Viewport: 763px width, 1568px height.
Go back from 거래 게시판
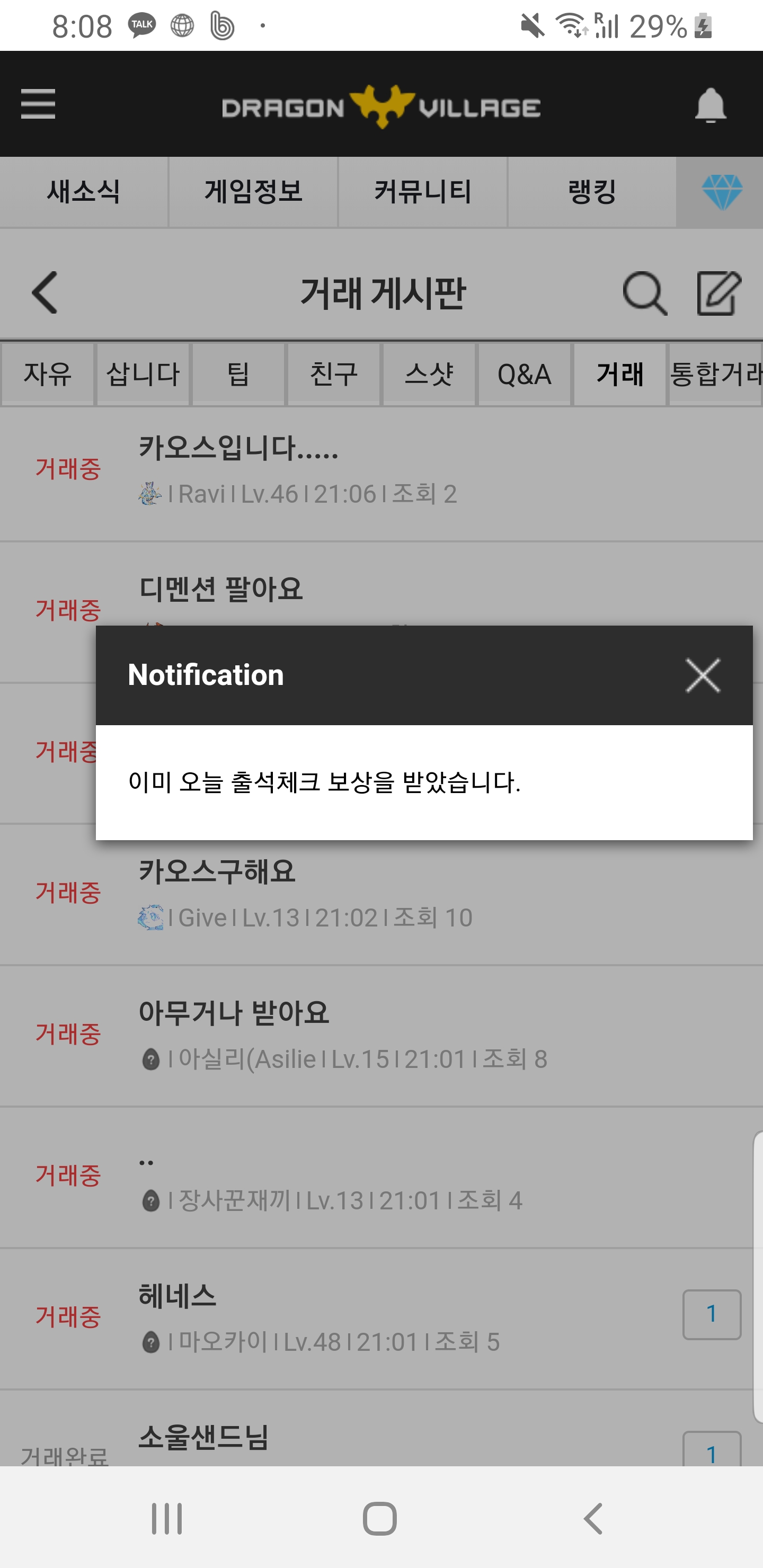[45, 293]
